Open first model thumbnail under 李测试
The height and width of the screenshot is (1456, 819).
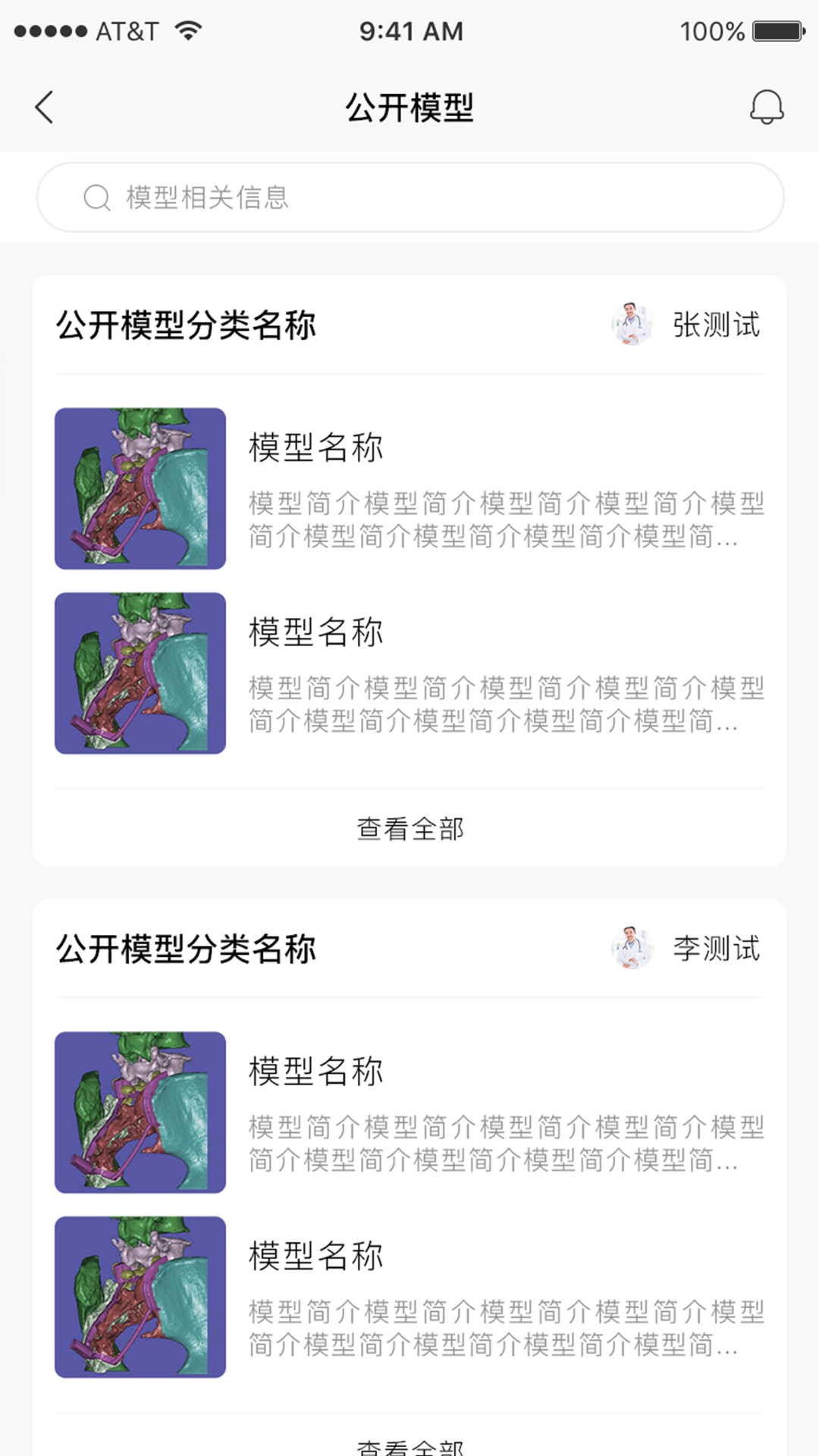140,1109
